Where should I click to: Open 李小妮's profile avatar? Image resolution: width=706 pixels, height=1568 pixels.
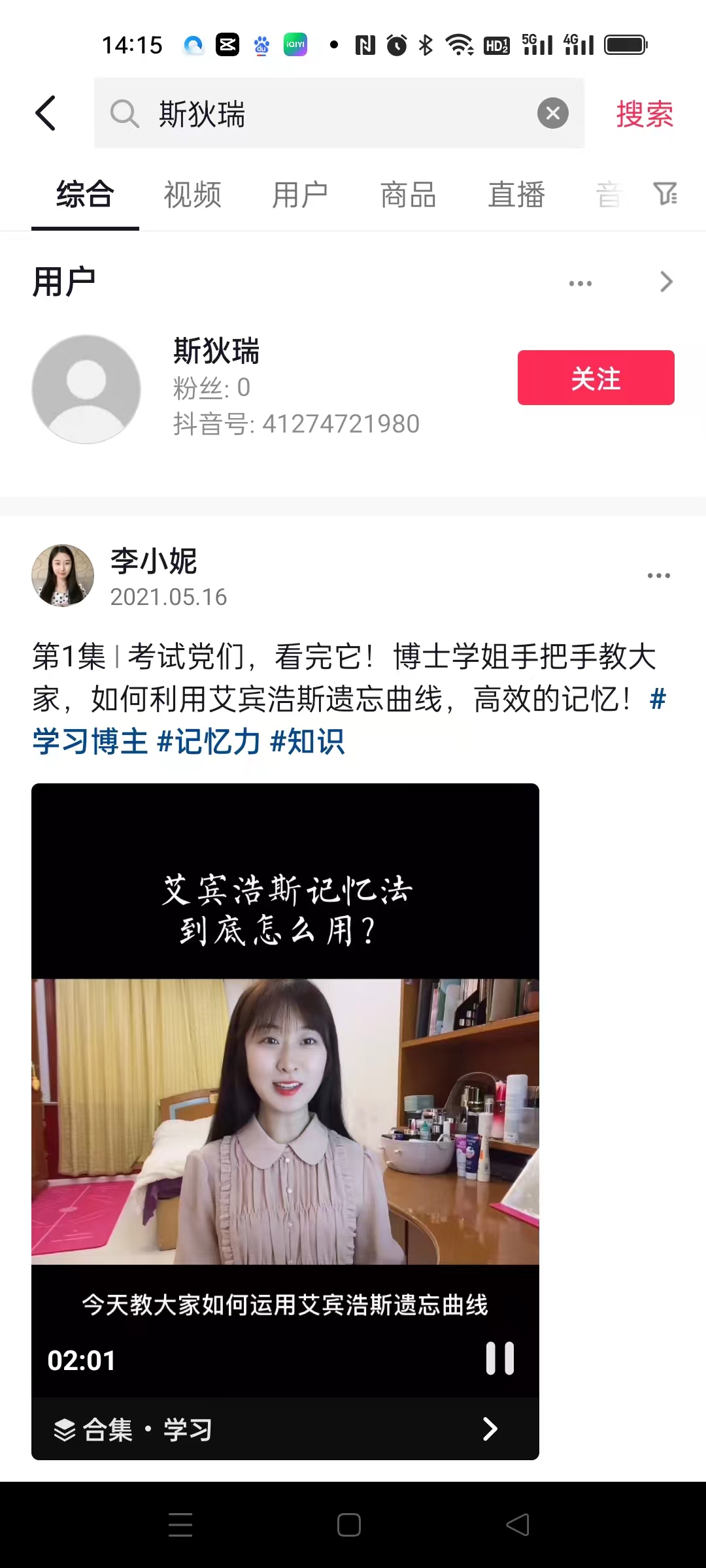click(63, 576)
